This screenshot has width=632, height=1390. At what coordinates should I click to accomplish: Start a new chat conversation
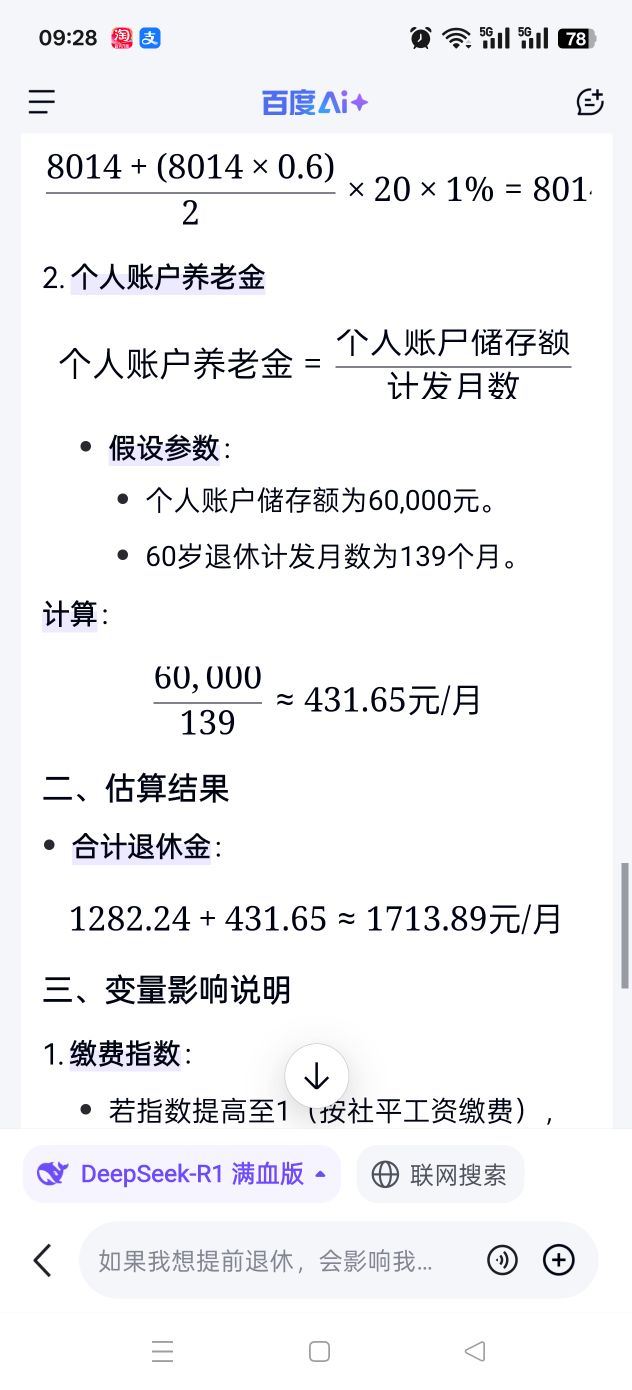click(590, 102)
